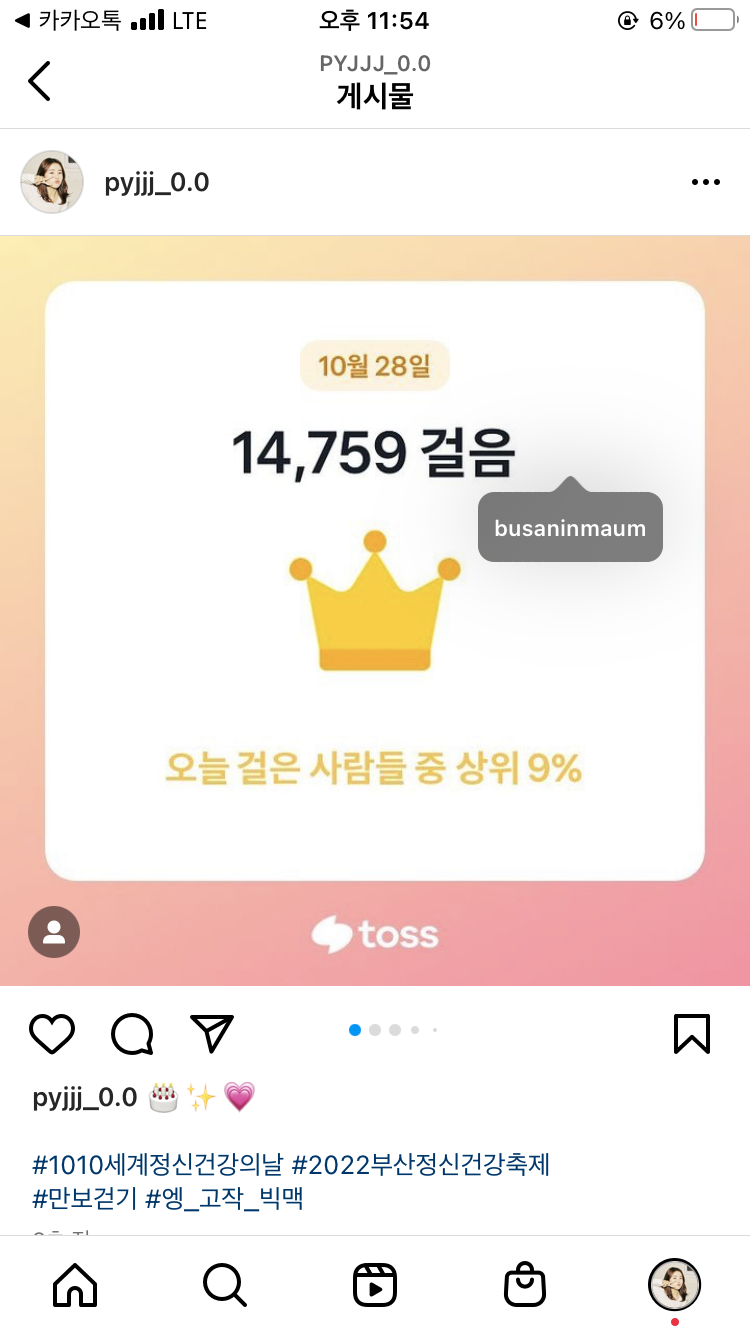Open hashtag #엥_고작_빅맥
750x1334 pixels.
pos(225,1199)
